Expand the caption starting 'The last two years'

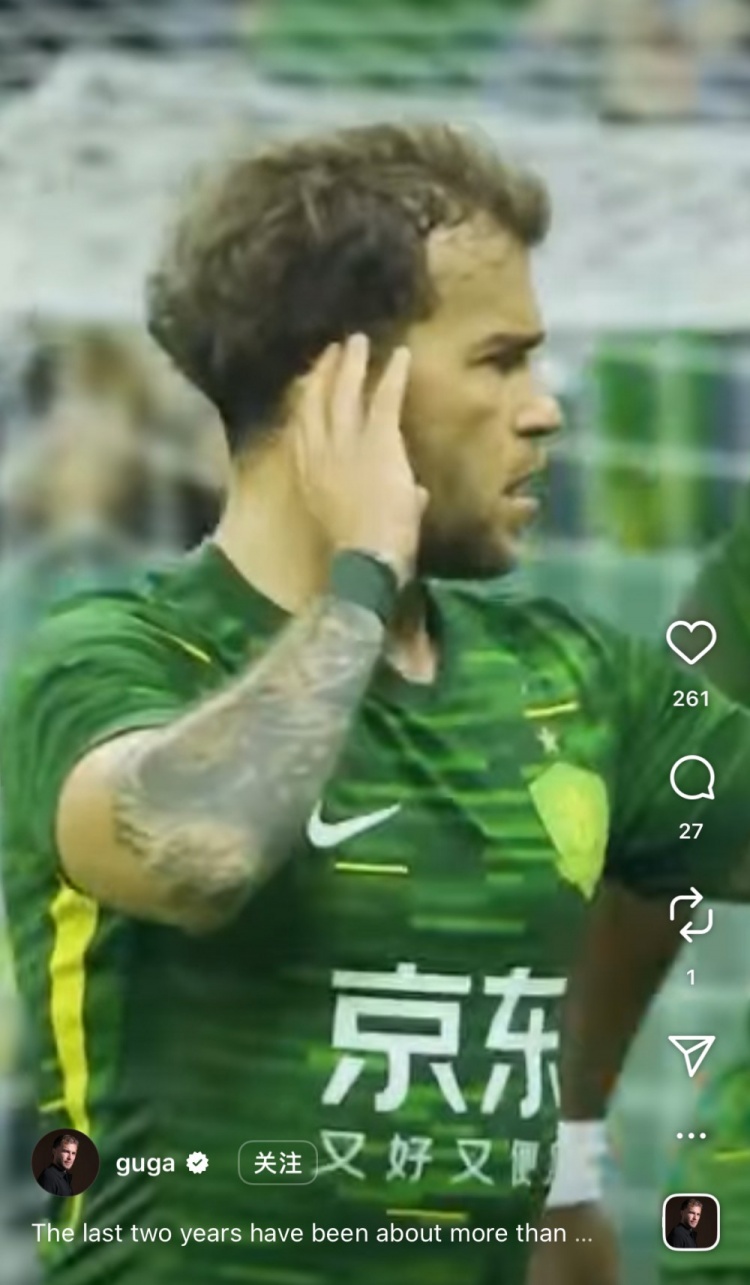(313, 1233)
